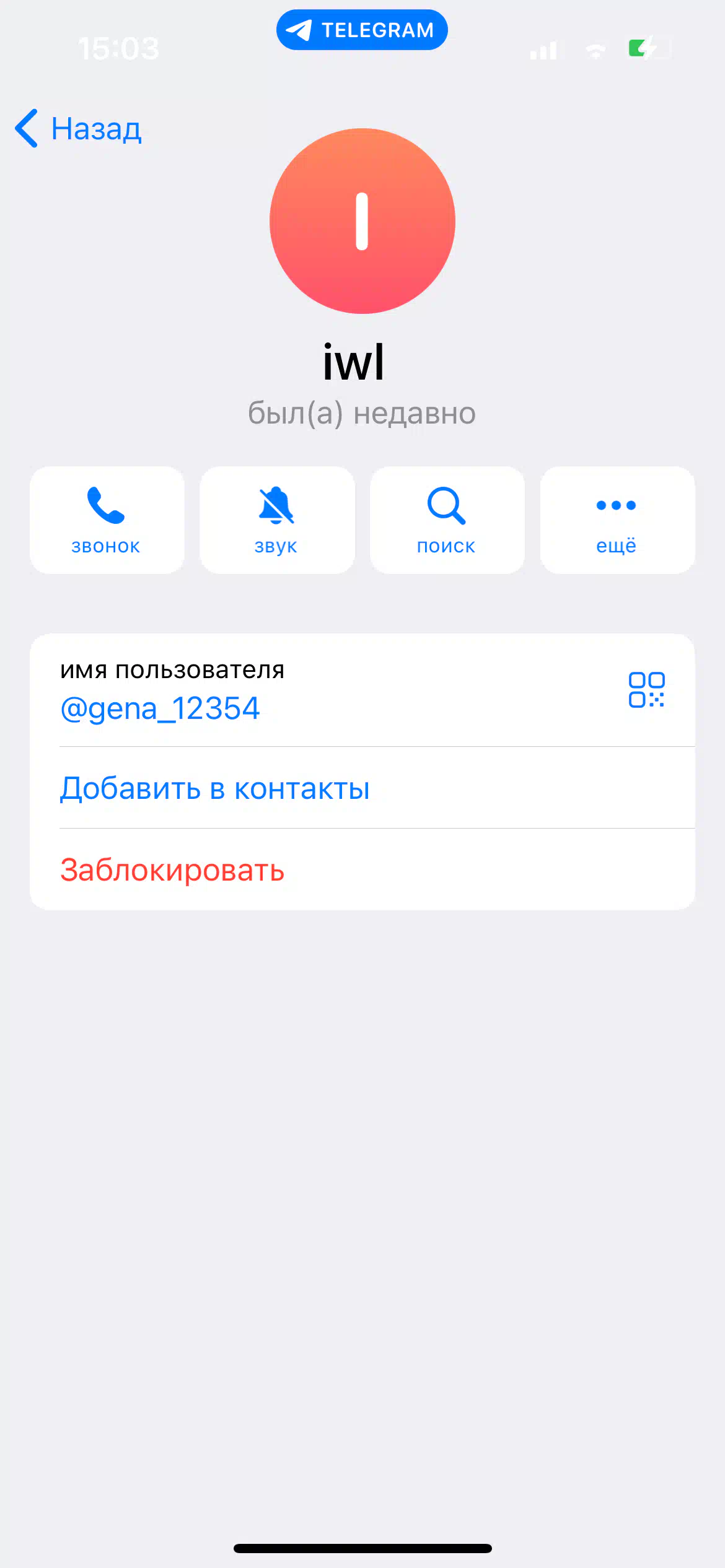This screenshot has height=1568, width=725.
Task: Go back using the Назад button
Action: click(x=79, y=129)
